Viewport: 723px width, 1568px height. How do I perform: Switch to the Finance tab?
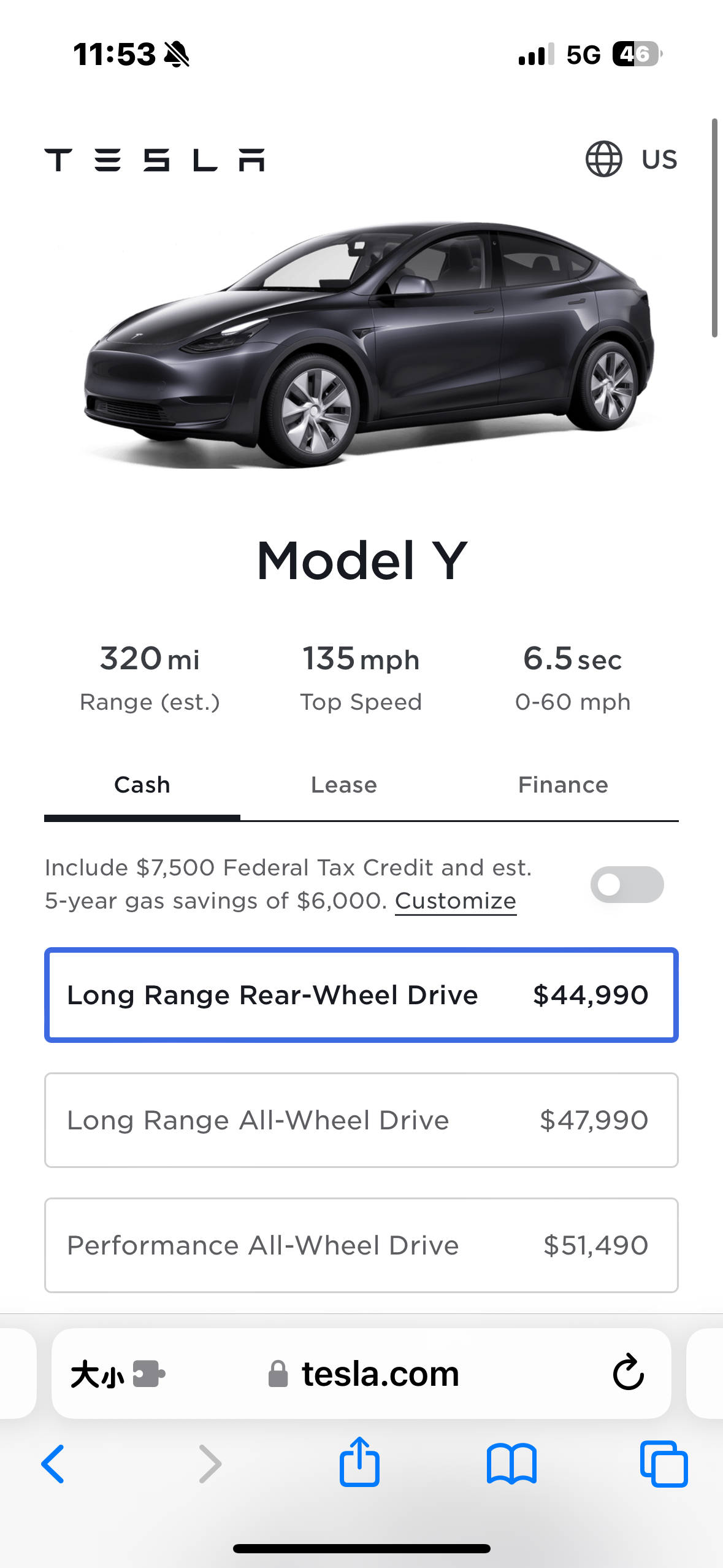pyautogui.click(x=562, y=785)
